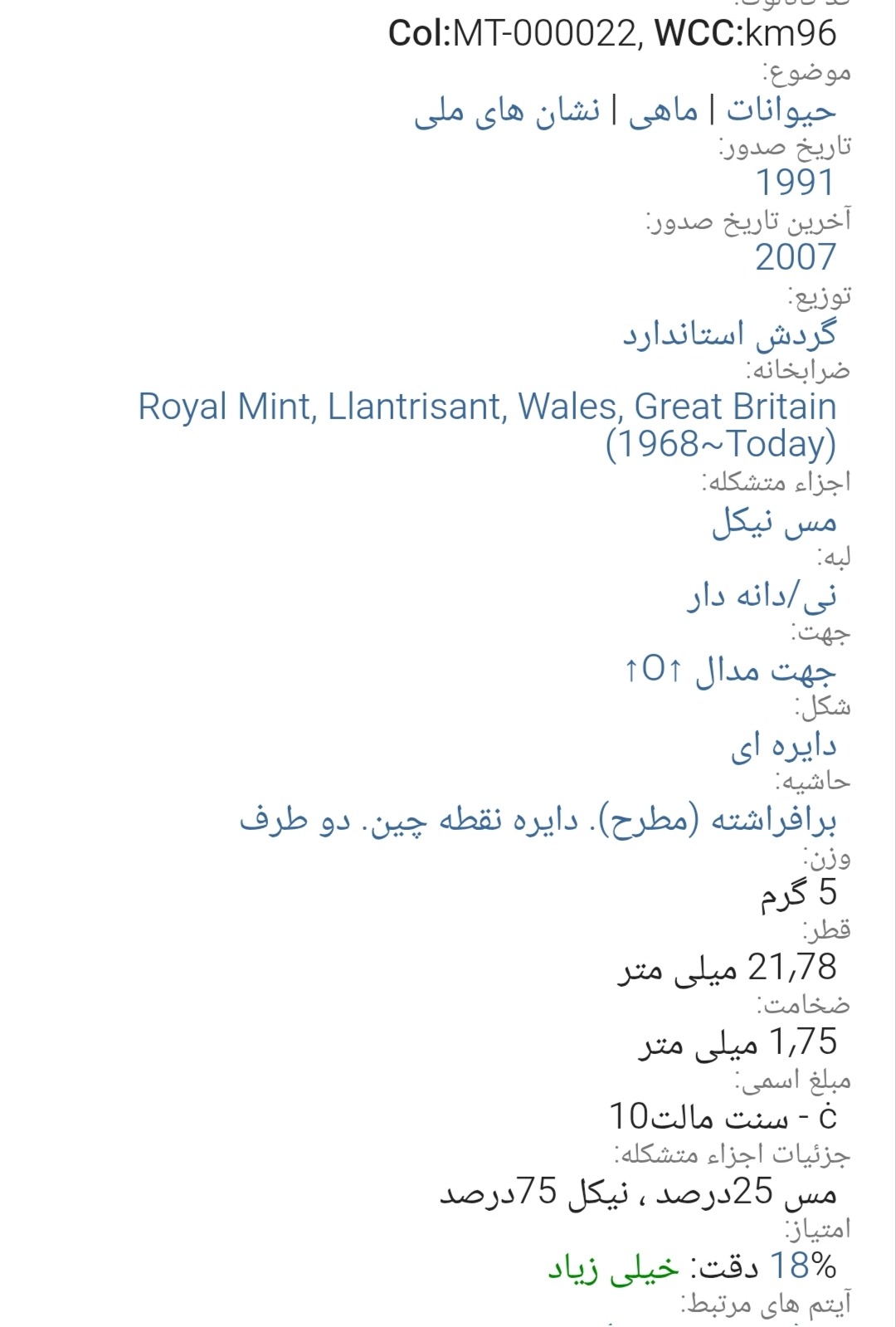Open the جهت مدال orientation link
Image resolution: width=896 pixels, height=1327 pixels.
[x=729, y=669]
